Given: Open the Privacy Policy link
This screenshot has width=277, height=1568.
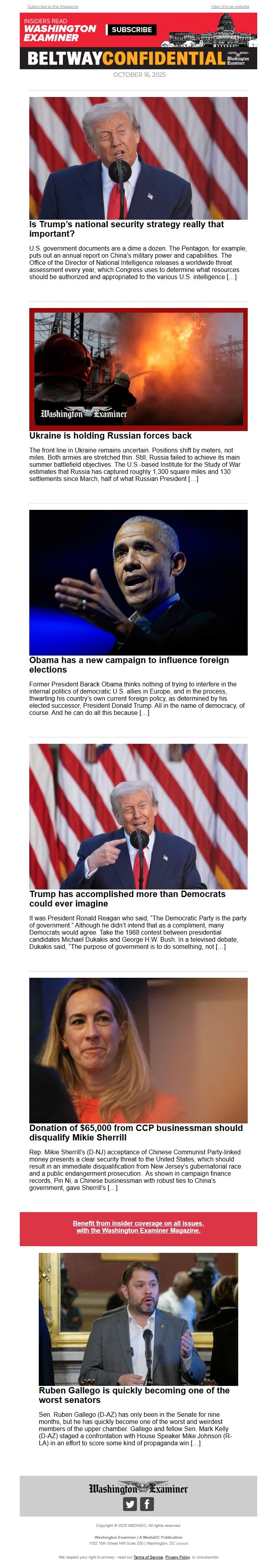Looking at the screenshot, I should pyautogui.click(x=177, y=1557).
